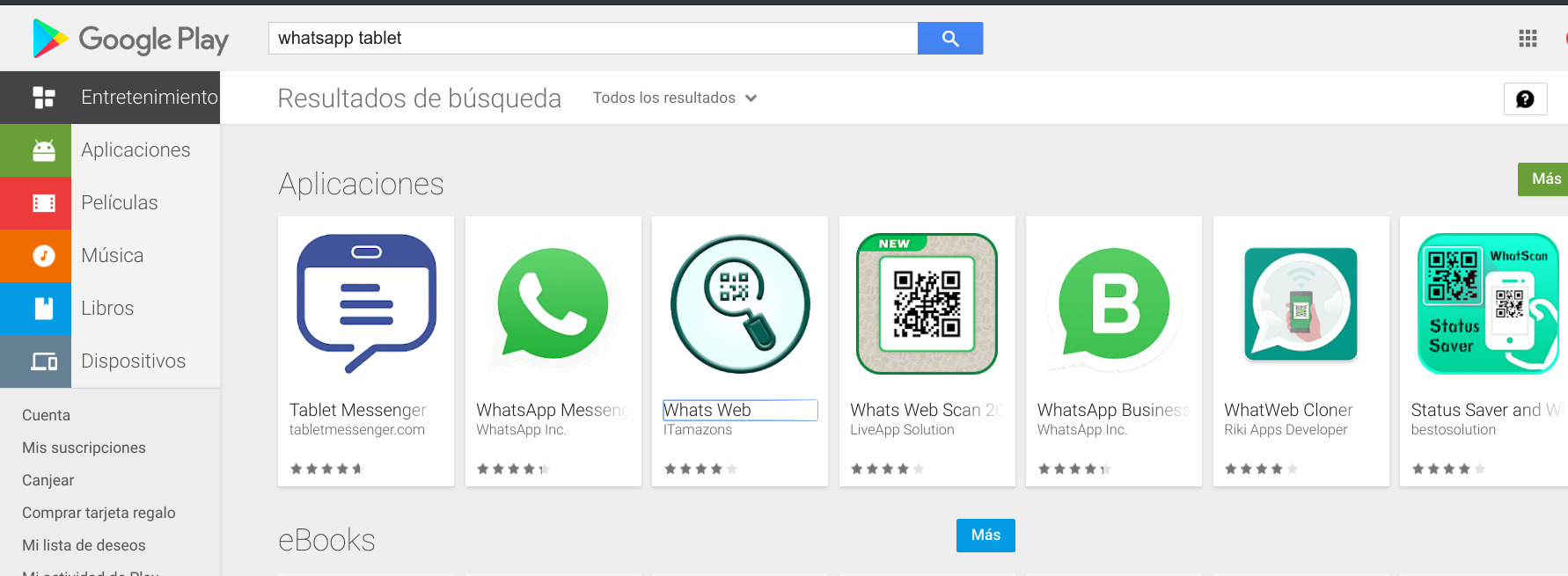Open the Música section
Viewport: 1568px width, 576px height.
(x=110, y=255)
